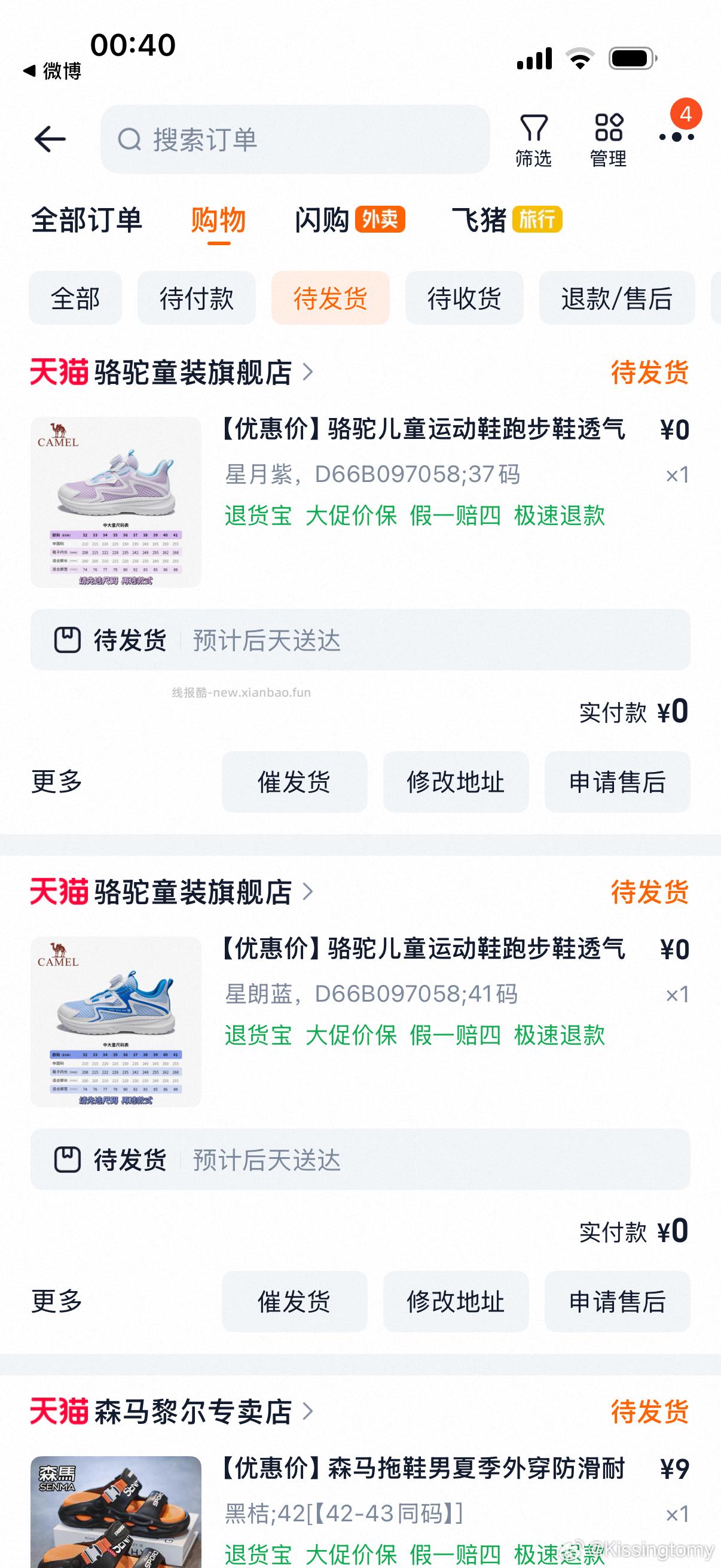This screenshot has height=1568, width=721.
Task: Click 申请售后 for the blue shoe order
Action: point(616,1301)
